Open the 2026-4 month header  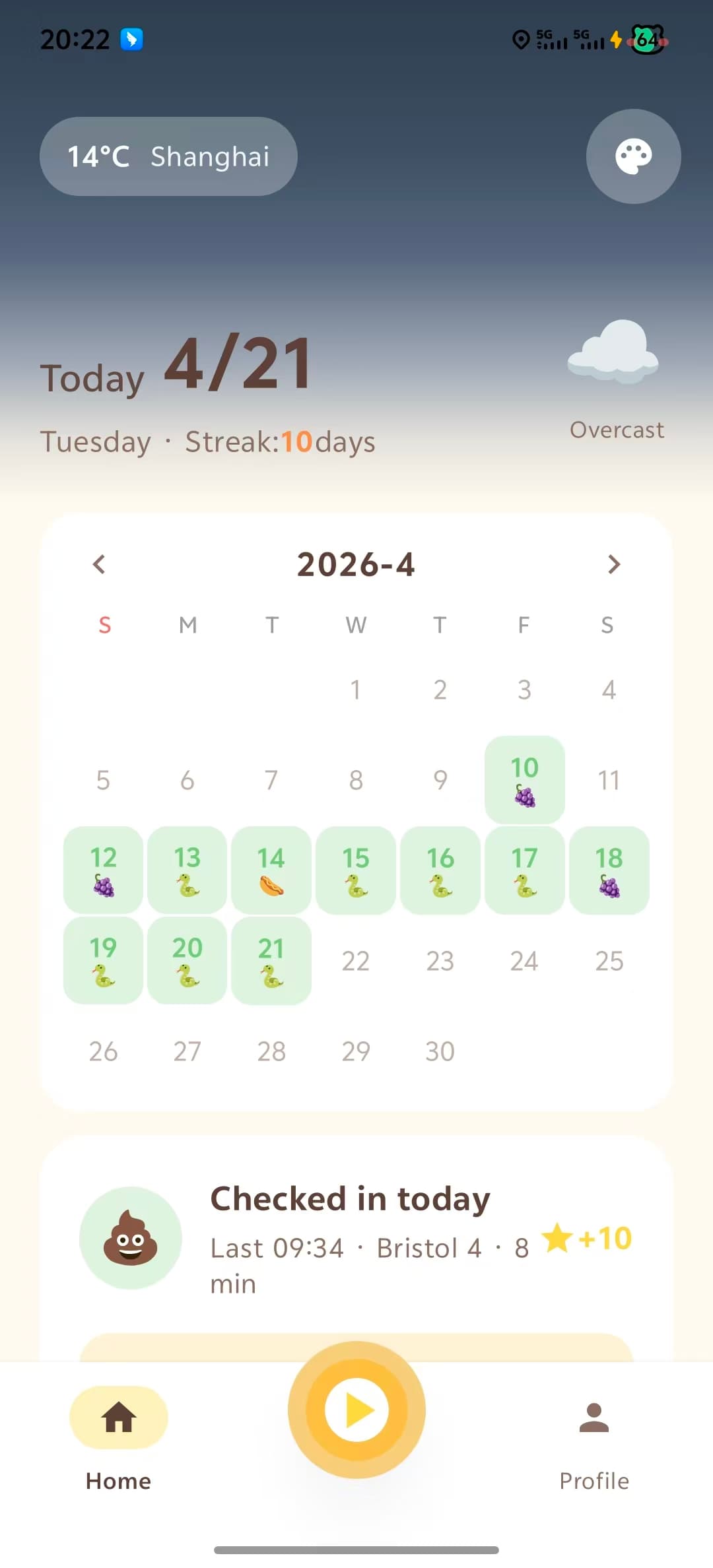(356, 564)
